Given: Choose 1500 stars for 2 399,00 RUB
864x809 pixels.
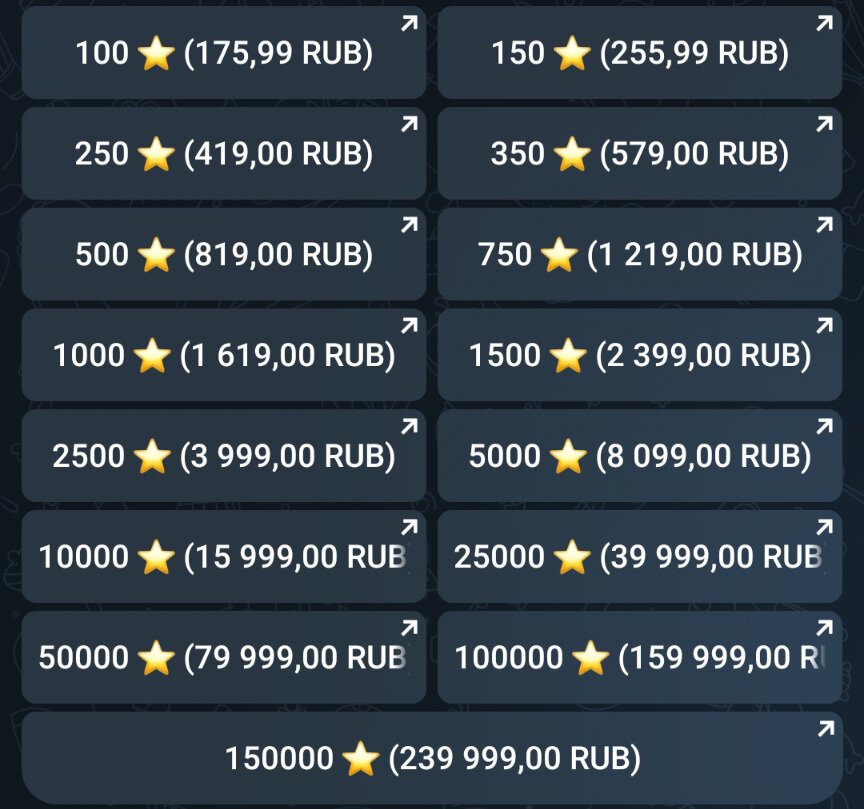Looking at the screenshot, I should tap(640, 355).
